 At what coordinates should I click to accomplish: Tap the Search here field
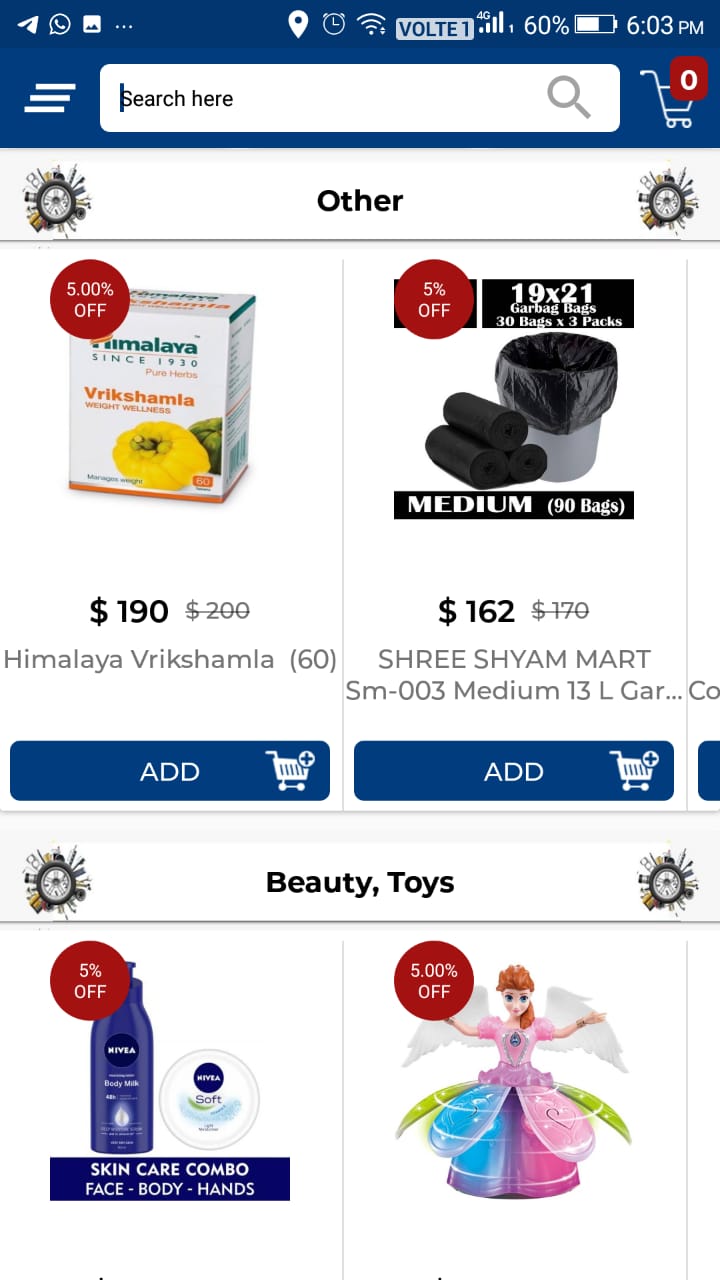click(x=320, y=98)
